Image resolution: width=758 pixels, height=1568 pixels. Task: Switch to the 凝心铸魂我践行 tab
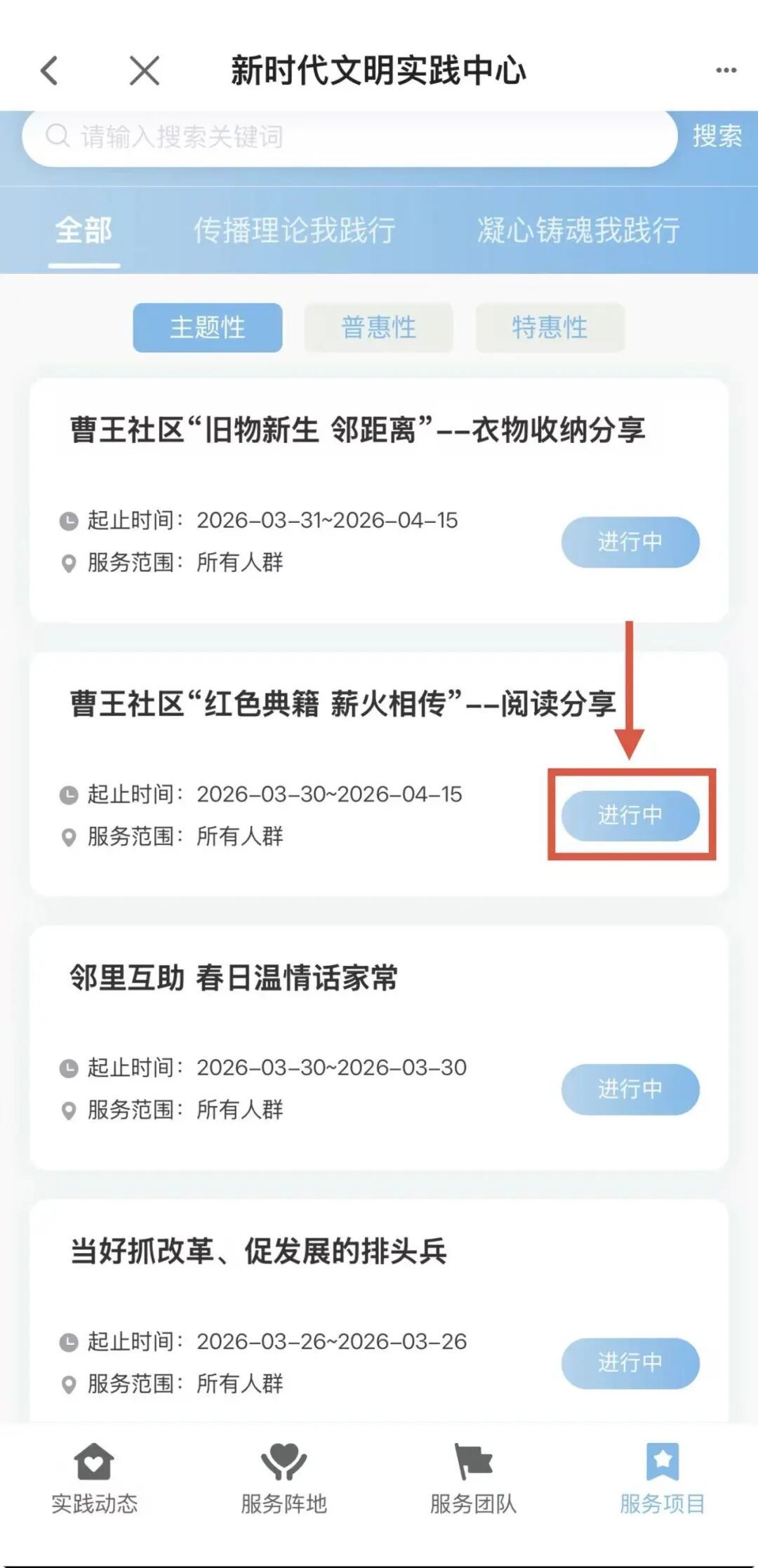(578, 230)
